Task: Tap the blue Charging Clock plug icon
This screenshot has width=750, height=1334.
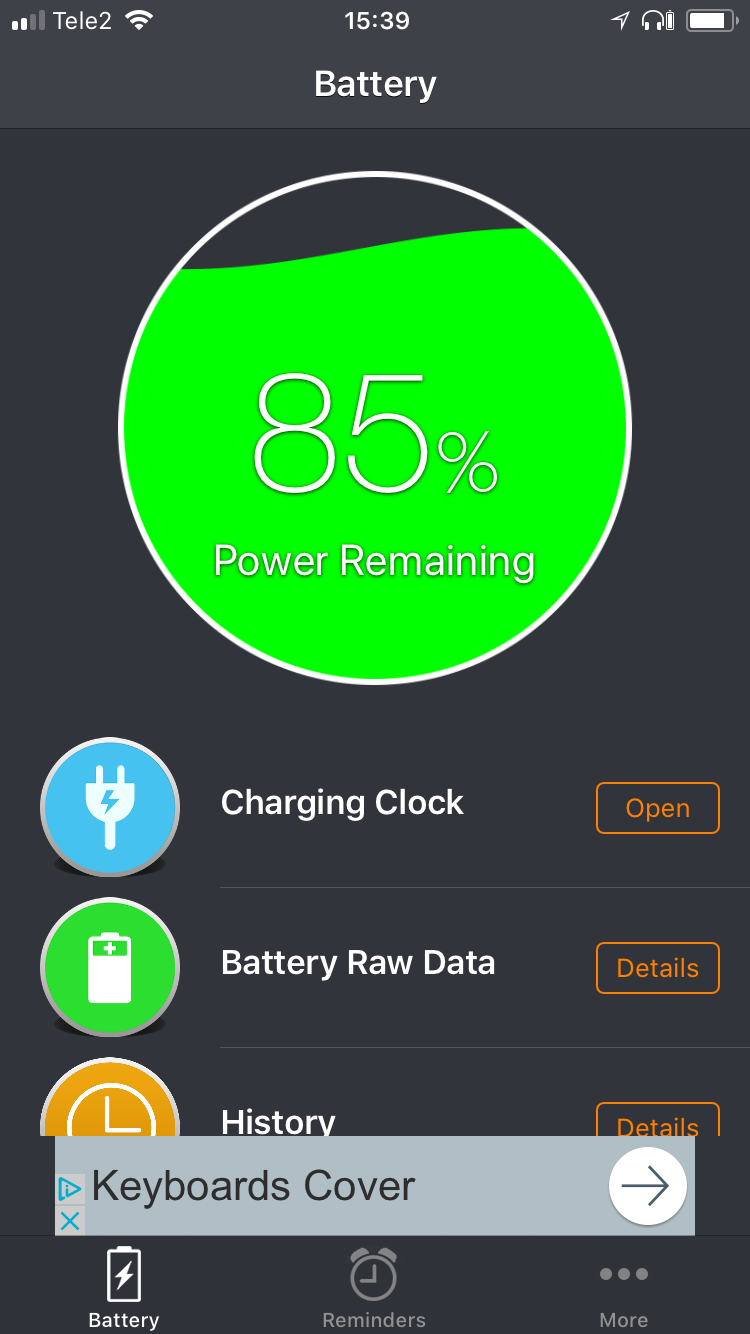Action: tap(110, 806)
